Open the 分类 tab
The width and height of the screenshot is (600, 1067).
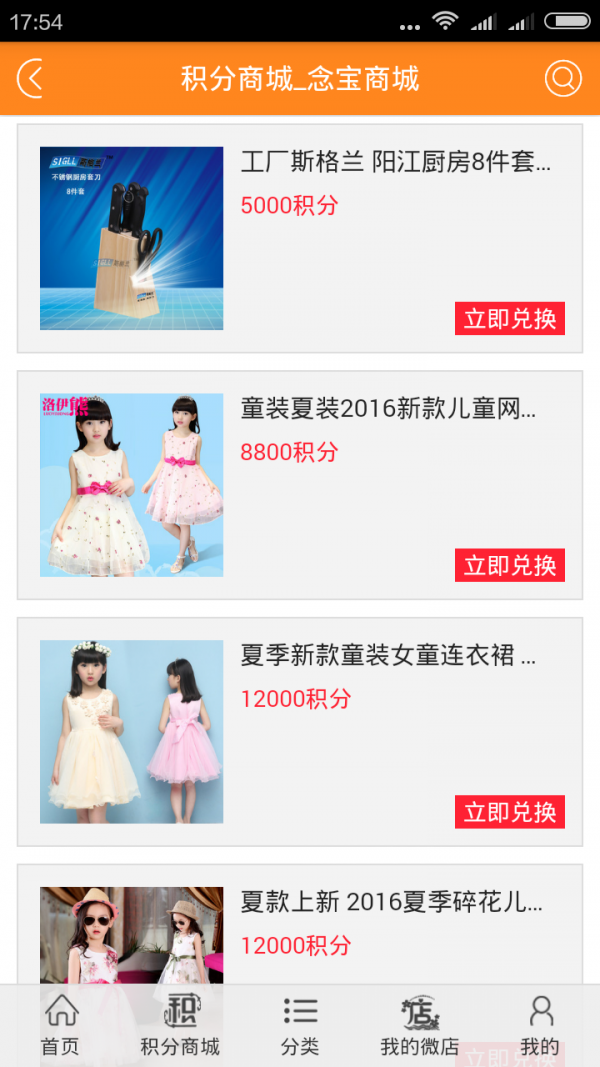pos(300,1026)
